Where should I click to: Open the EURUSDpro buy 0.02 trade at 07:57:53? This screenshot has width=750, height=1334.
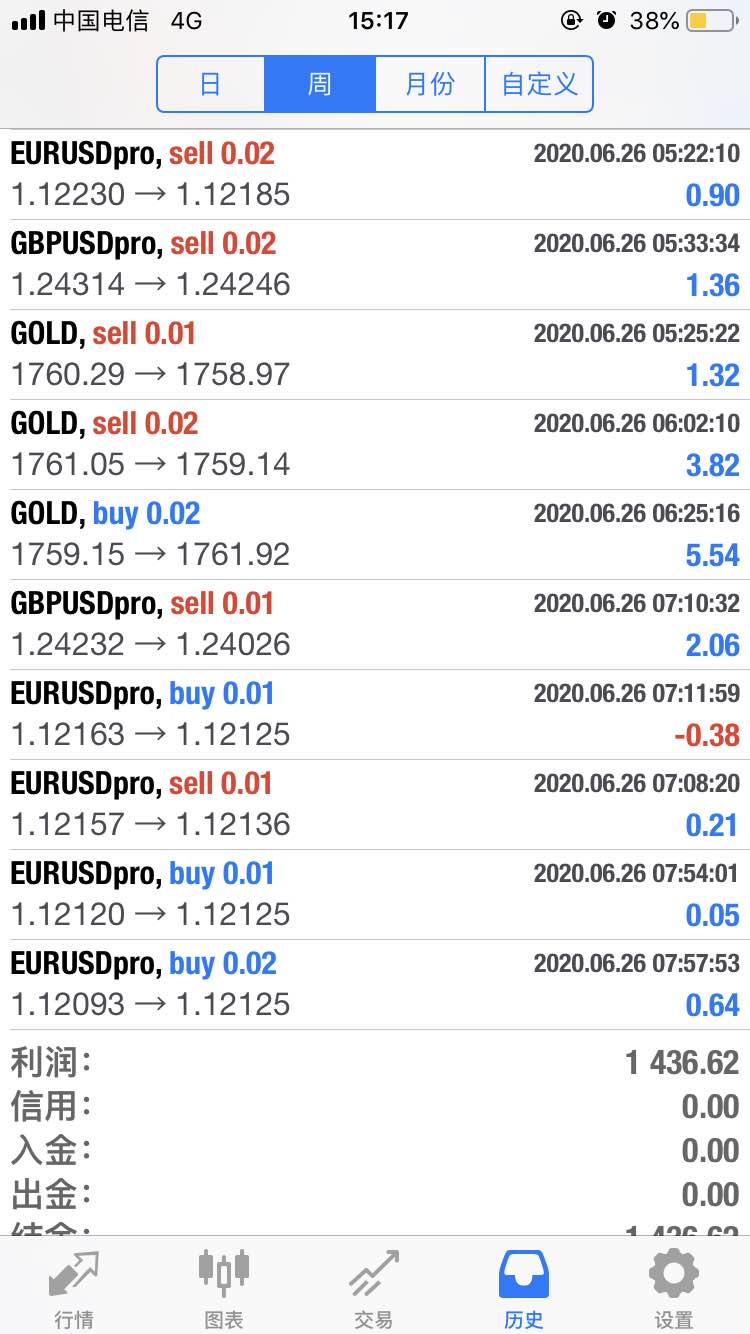(375, 985)
